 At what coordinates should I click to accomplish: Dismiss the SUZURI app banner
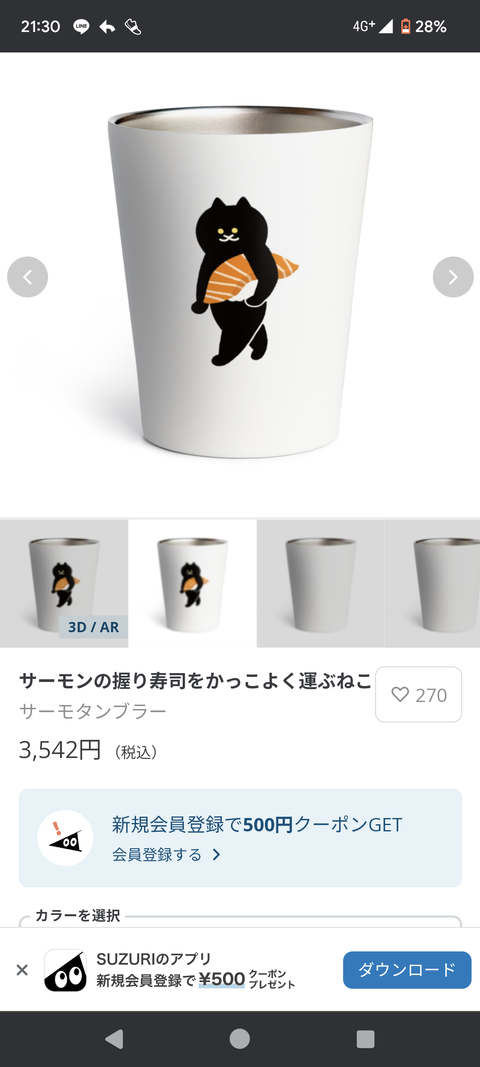pyautogui.click(x=22, y=970)
